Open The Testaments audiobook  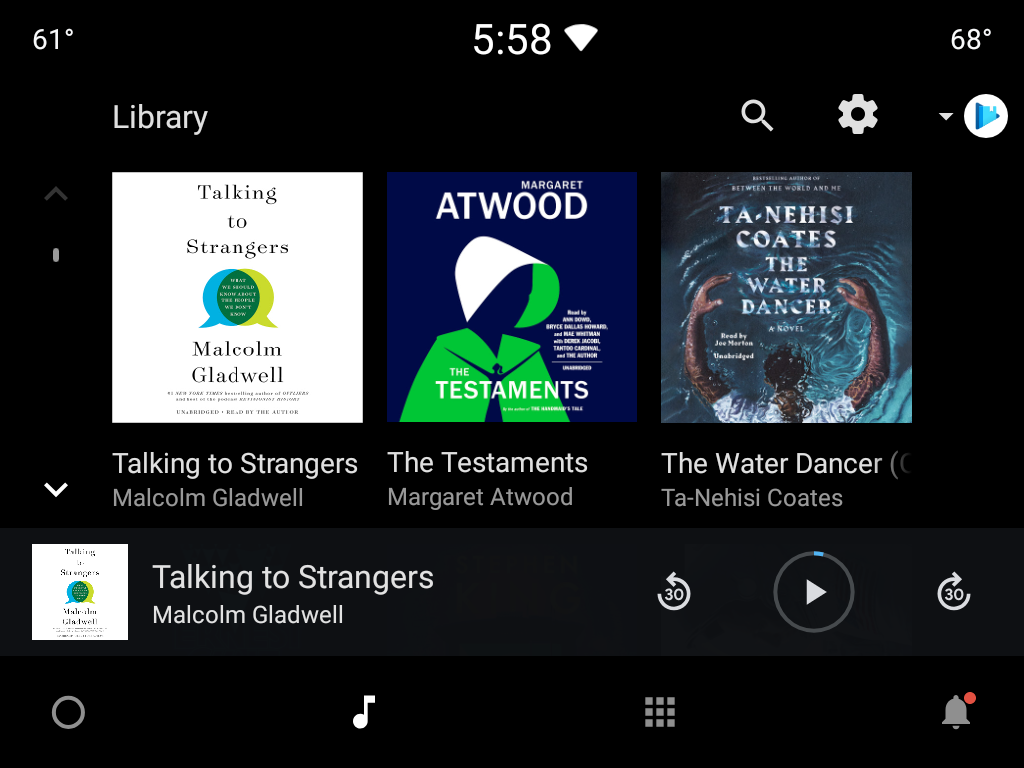[512, 297]
